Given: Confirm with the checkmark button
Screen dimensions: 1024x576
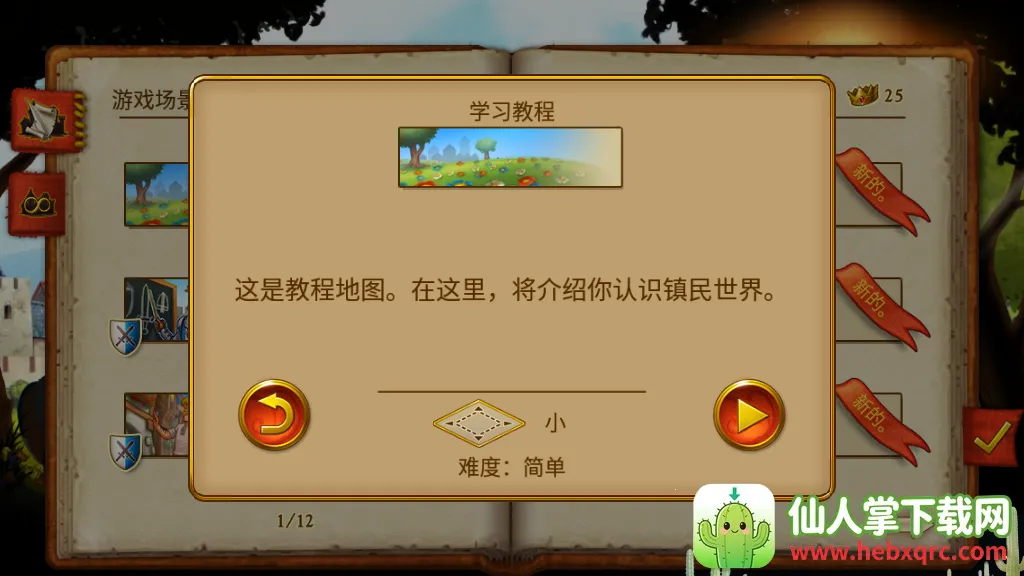Looking at the screenshot, I should coord(992,438).
